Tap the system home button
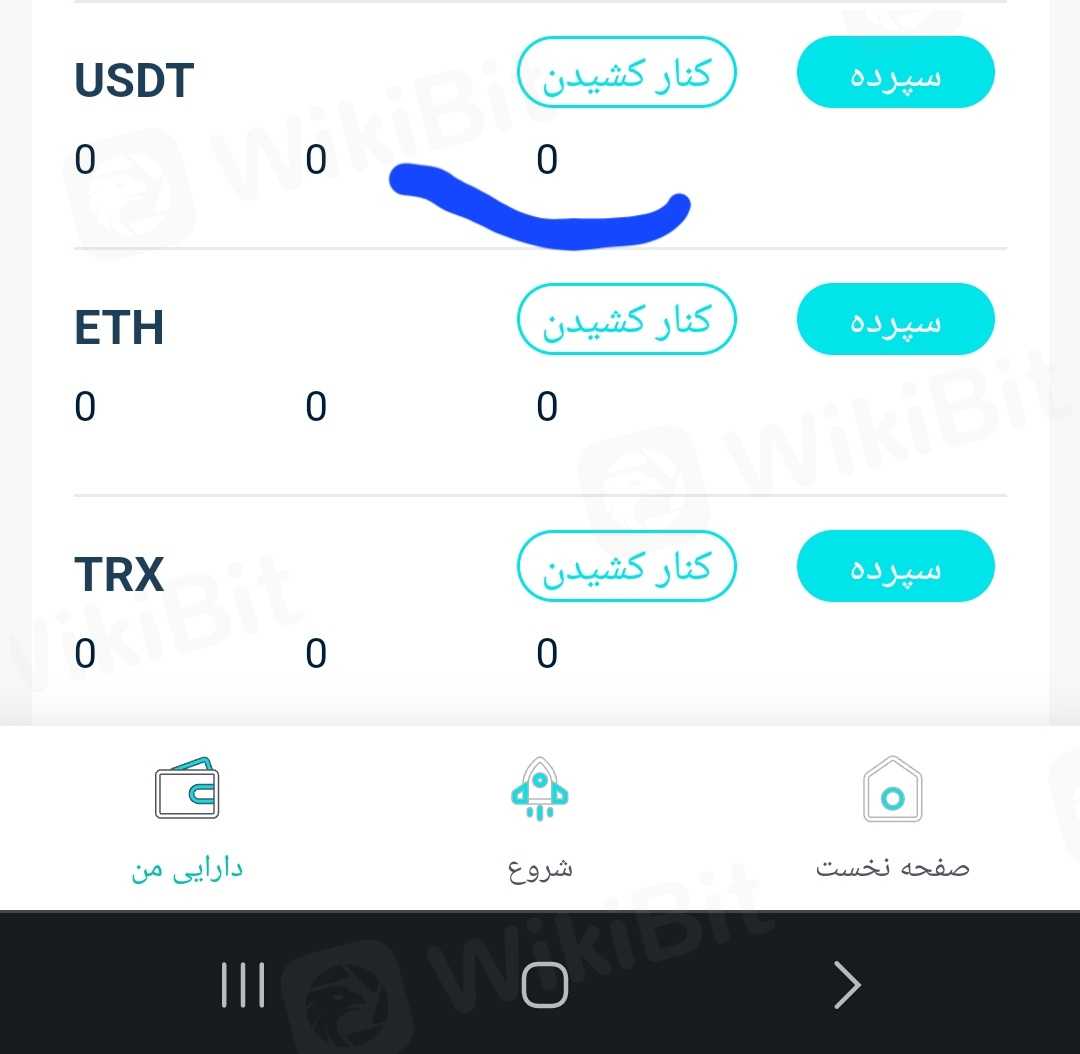This screenshot has width=1080, height=1054. click(544, 985)
